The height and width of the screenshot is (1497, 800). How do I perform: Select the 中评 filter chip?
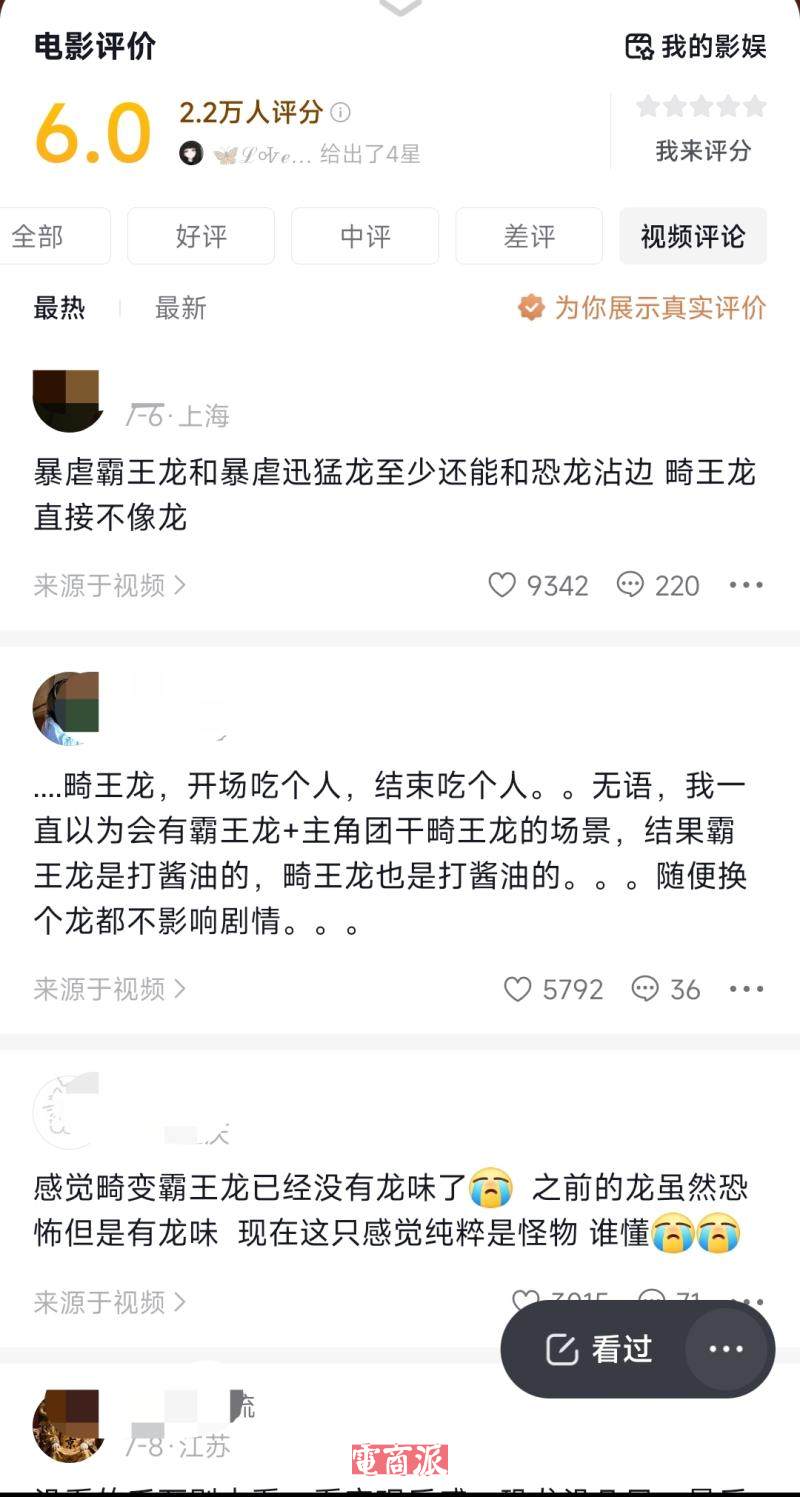pos(365,236)
